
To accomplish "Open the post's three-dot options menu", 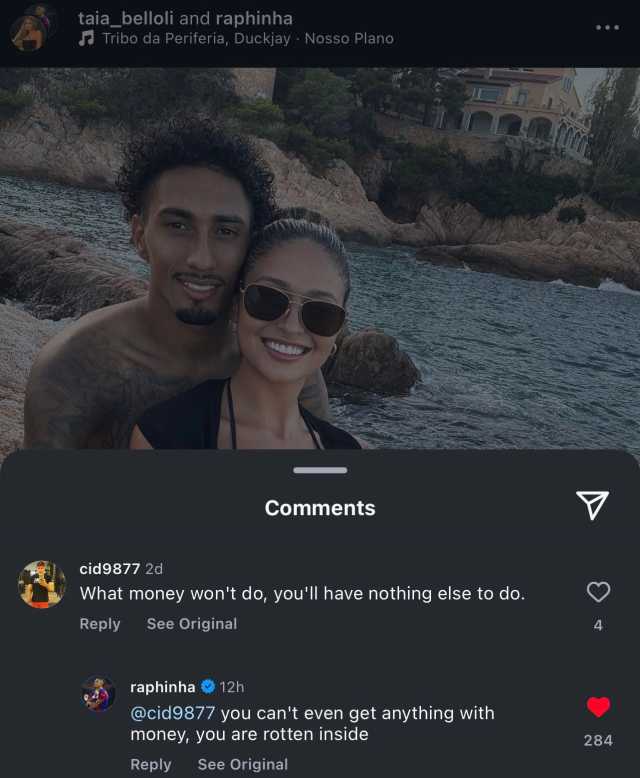I will click(x=607, y=27).
